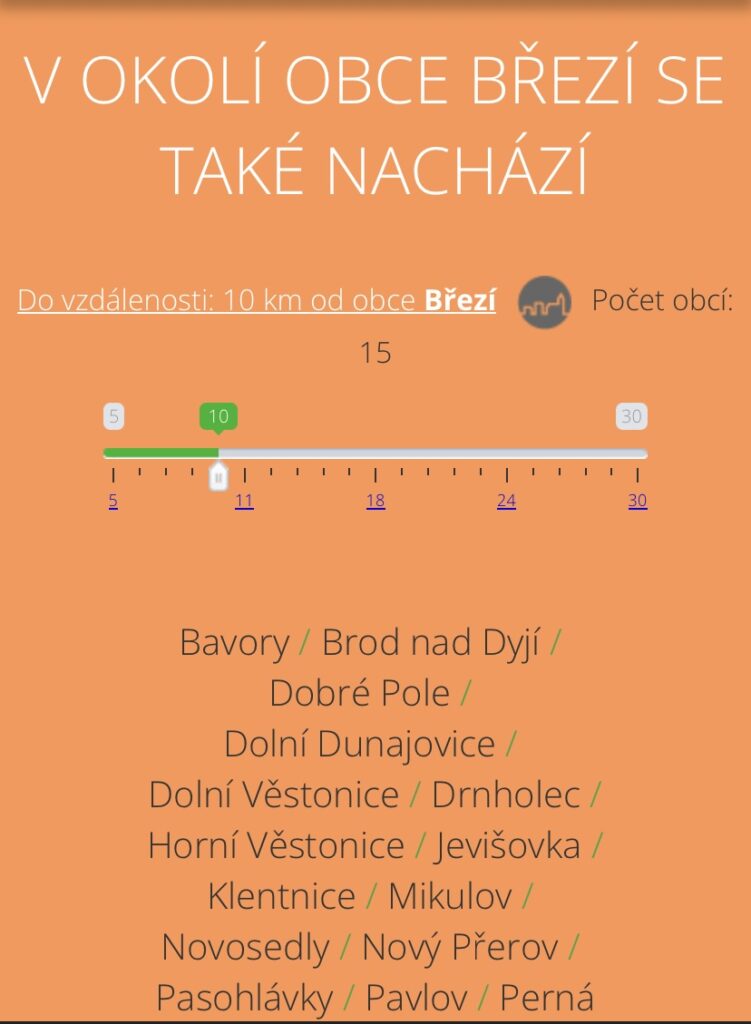Tap the slider handle set at 10 km
751x1024 pixels.
[218, 477]
